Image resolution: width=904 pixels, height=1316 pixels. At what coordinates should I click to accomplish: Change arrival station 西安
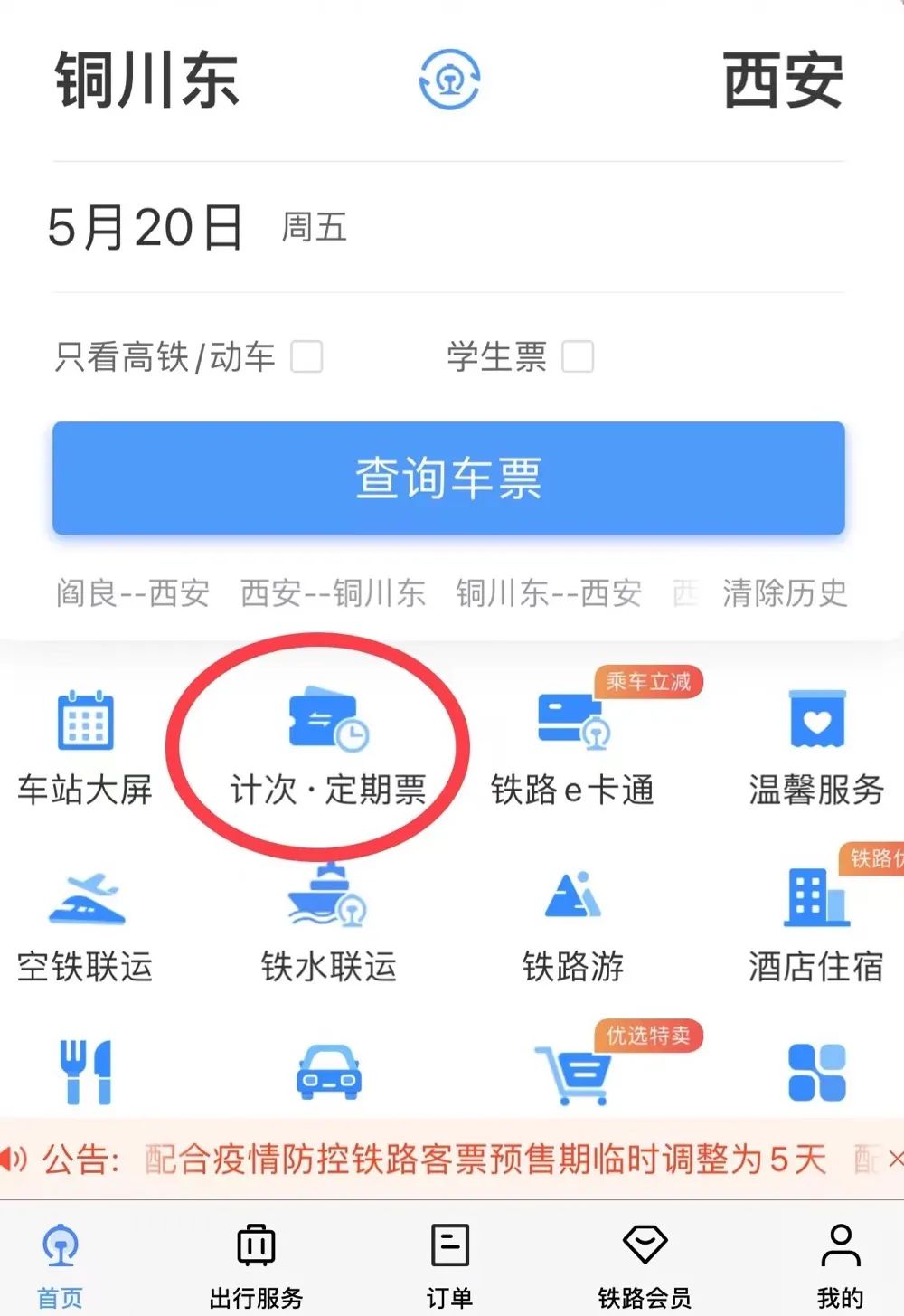[x=783, y=80]
